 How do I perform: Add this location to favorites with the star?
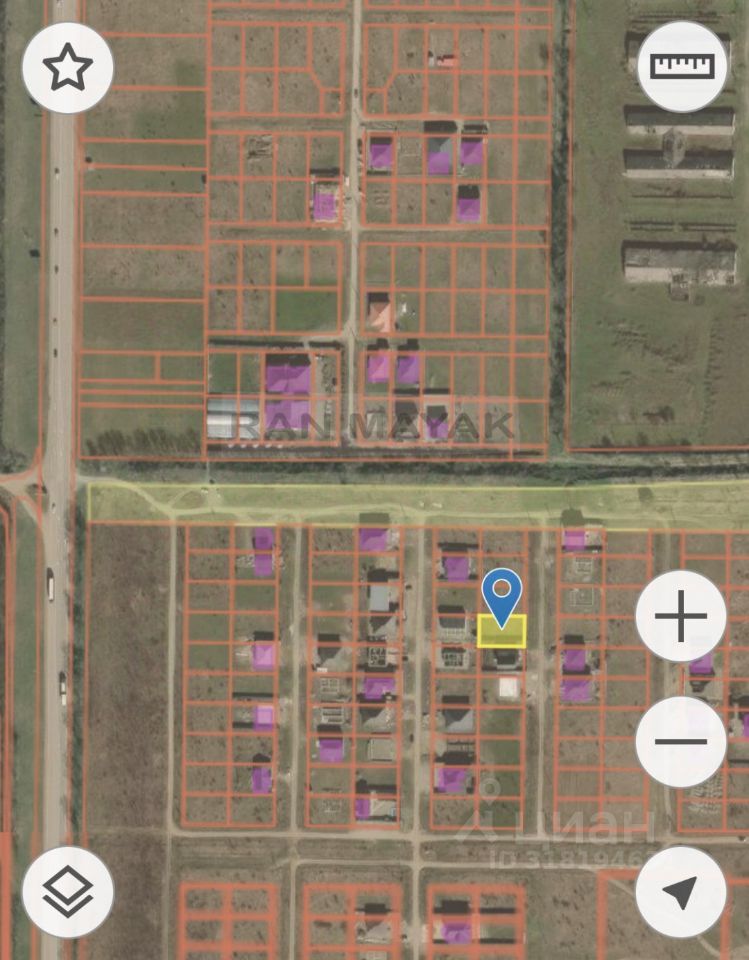tap(68, 67)
